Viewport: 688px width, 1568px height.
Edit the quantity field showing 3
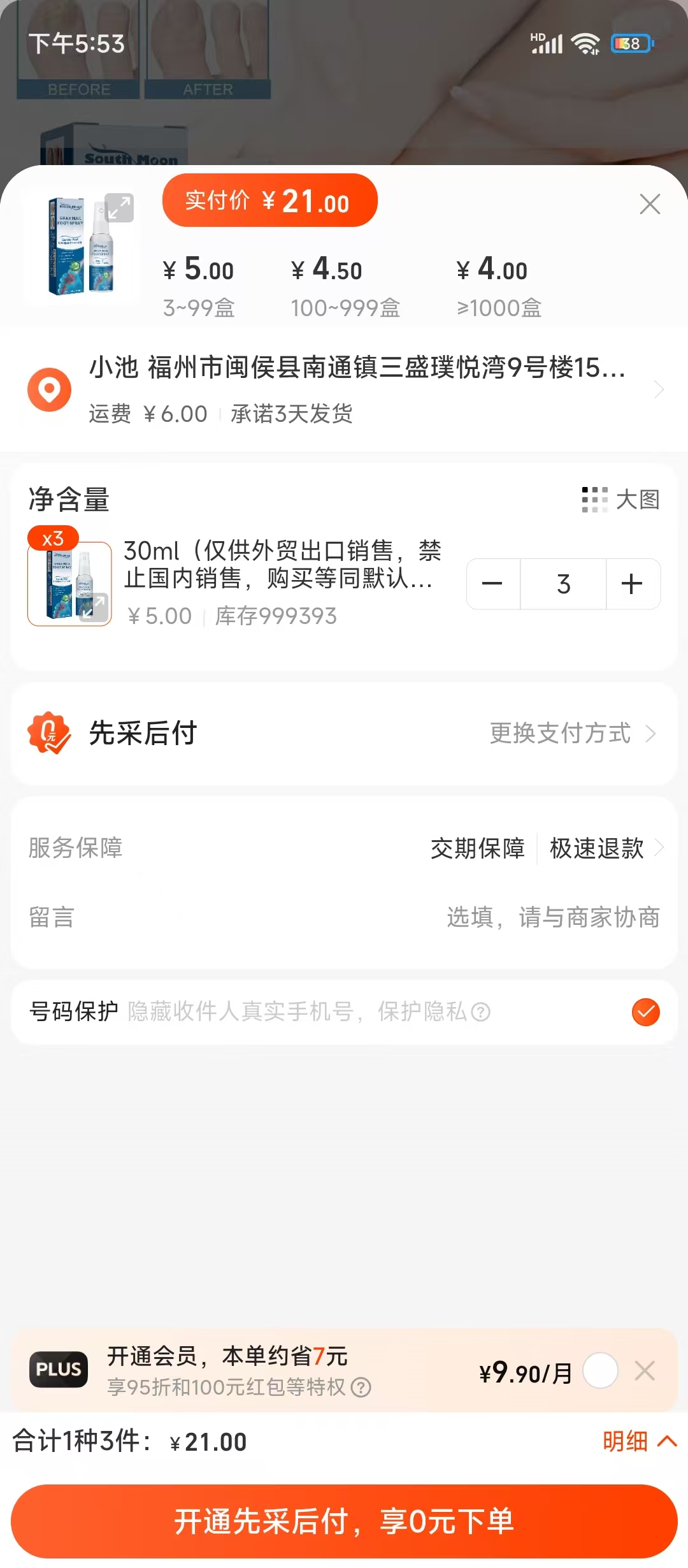[x=563, y=584]
